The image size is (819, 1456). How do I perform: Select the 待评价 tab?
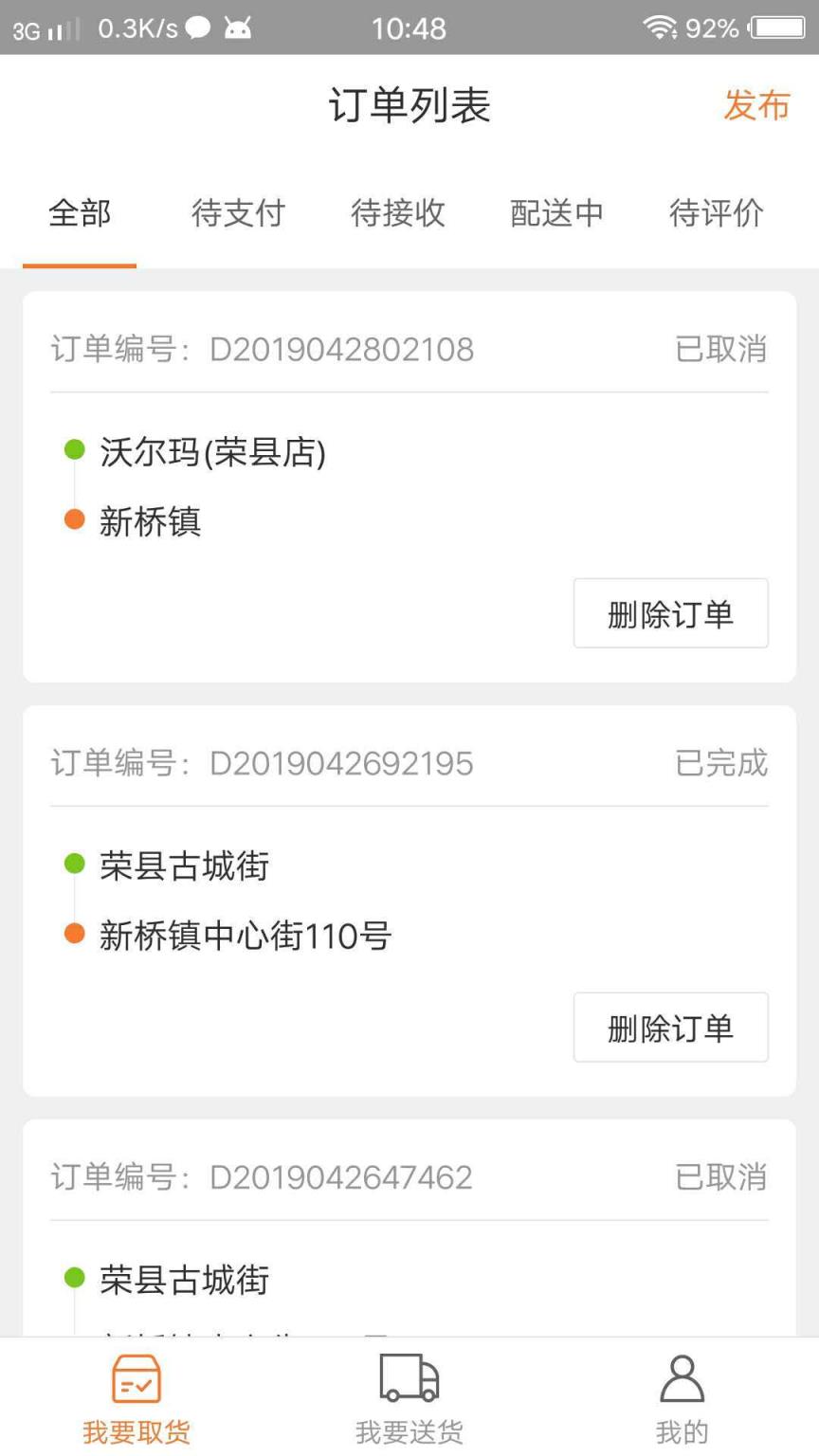coord(717,213)
